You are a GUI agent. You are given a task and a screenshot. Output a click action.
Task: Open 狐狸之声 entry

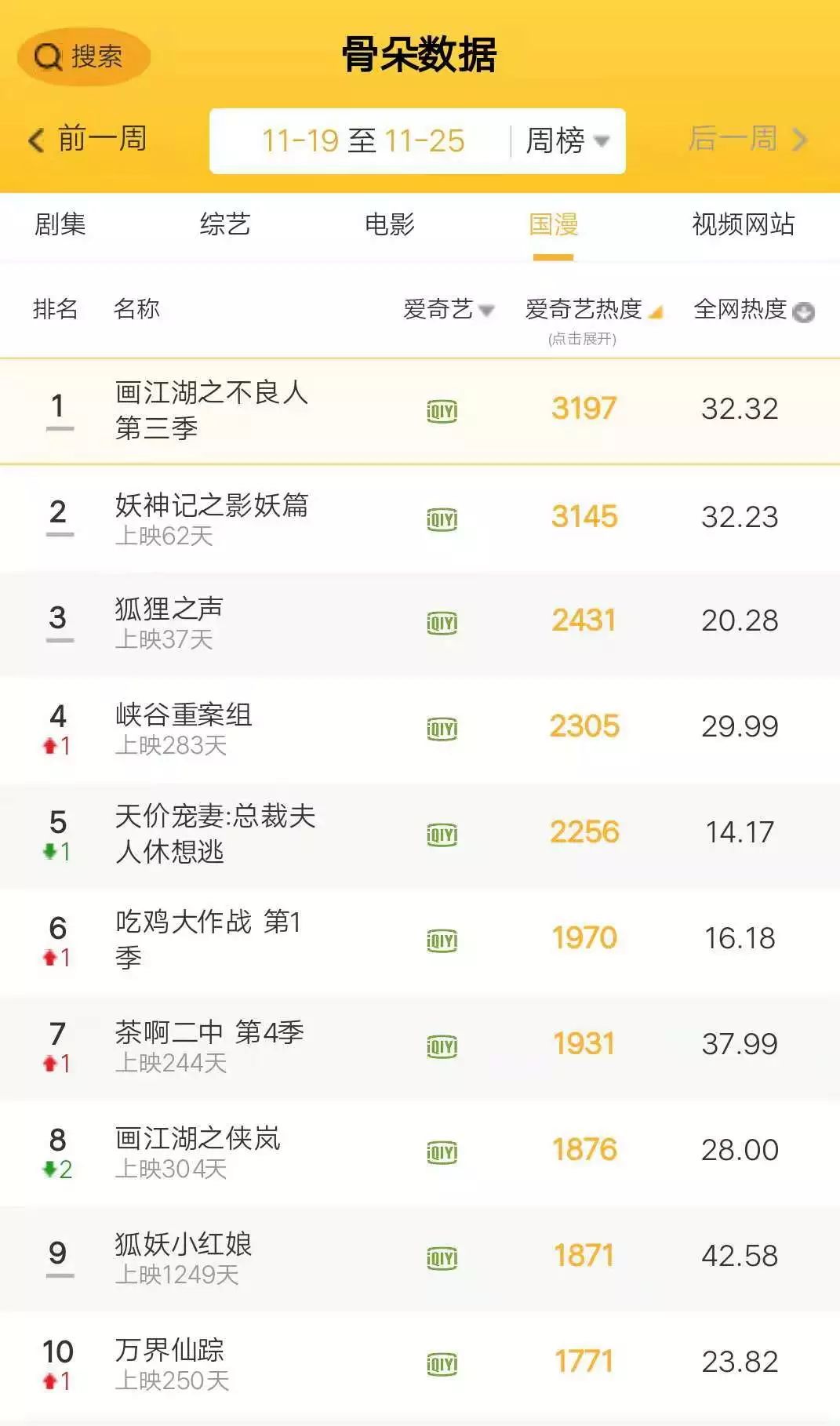coord(420,623)
